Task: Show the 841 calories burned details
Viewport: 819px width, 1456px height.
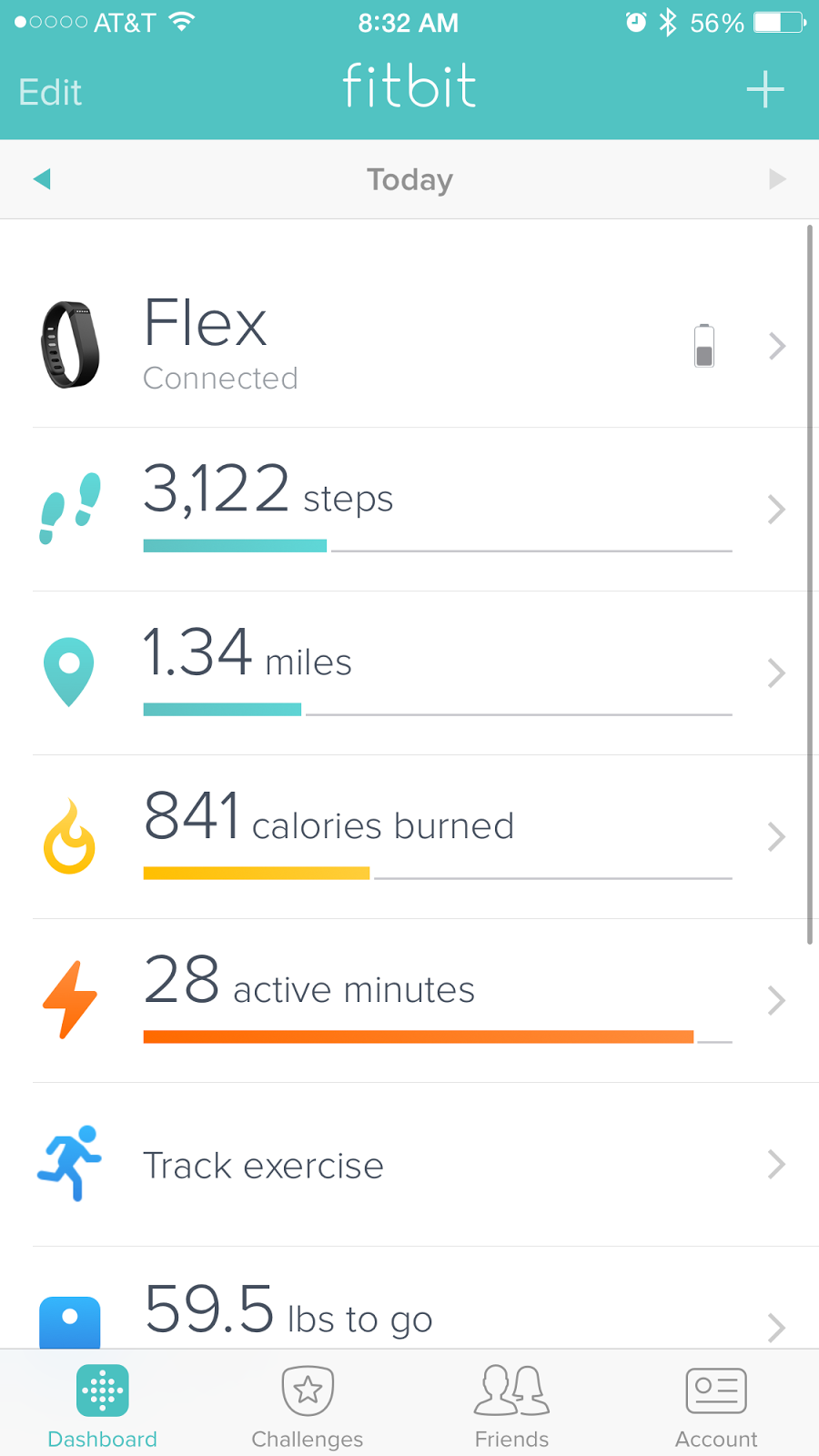Action: point(409,837)
